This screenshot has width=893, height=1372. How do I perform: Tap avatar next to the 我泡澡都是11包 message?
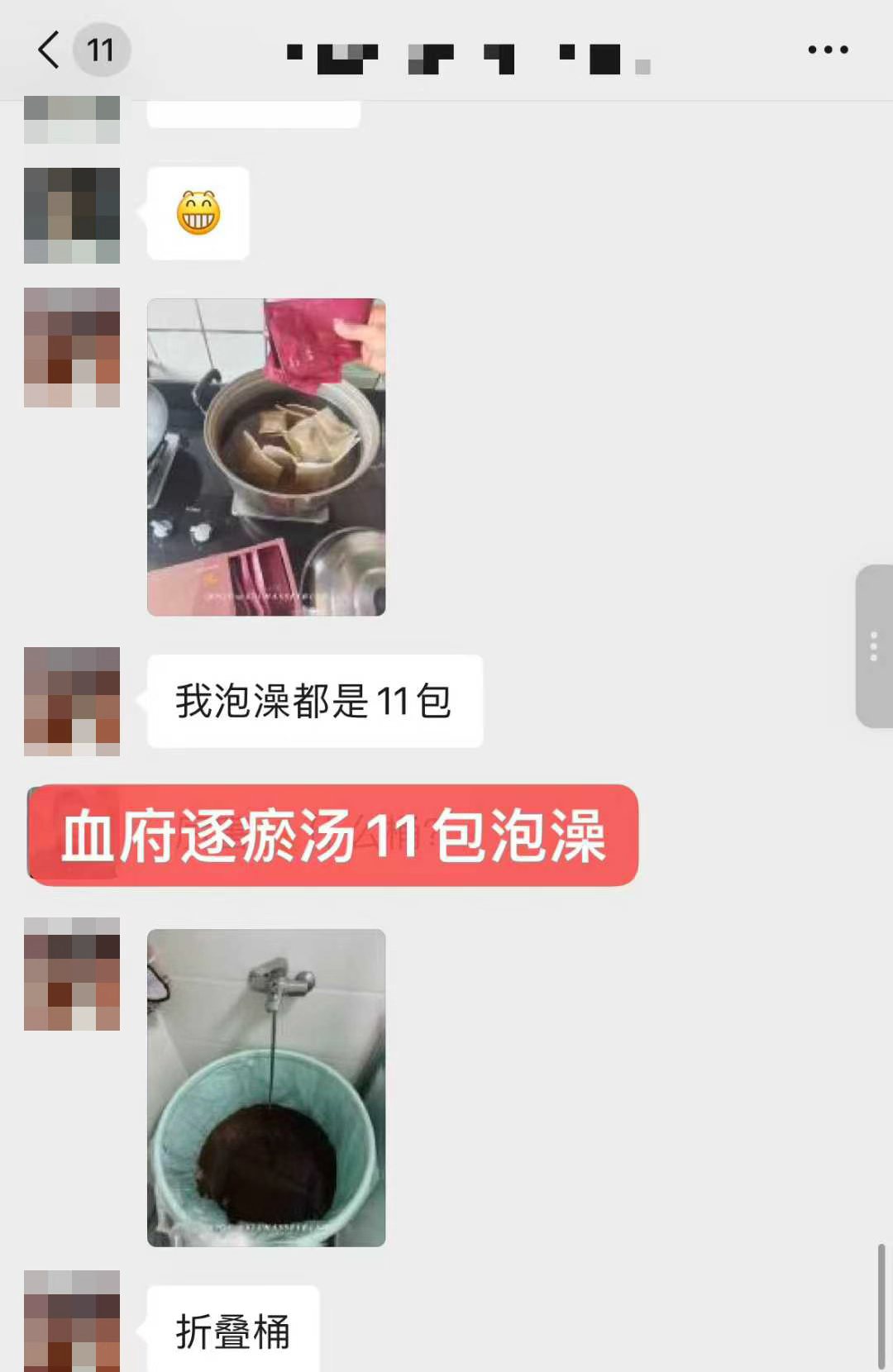pos(72,701)
